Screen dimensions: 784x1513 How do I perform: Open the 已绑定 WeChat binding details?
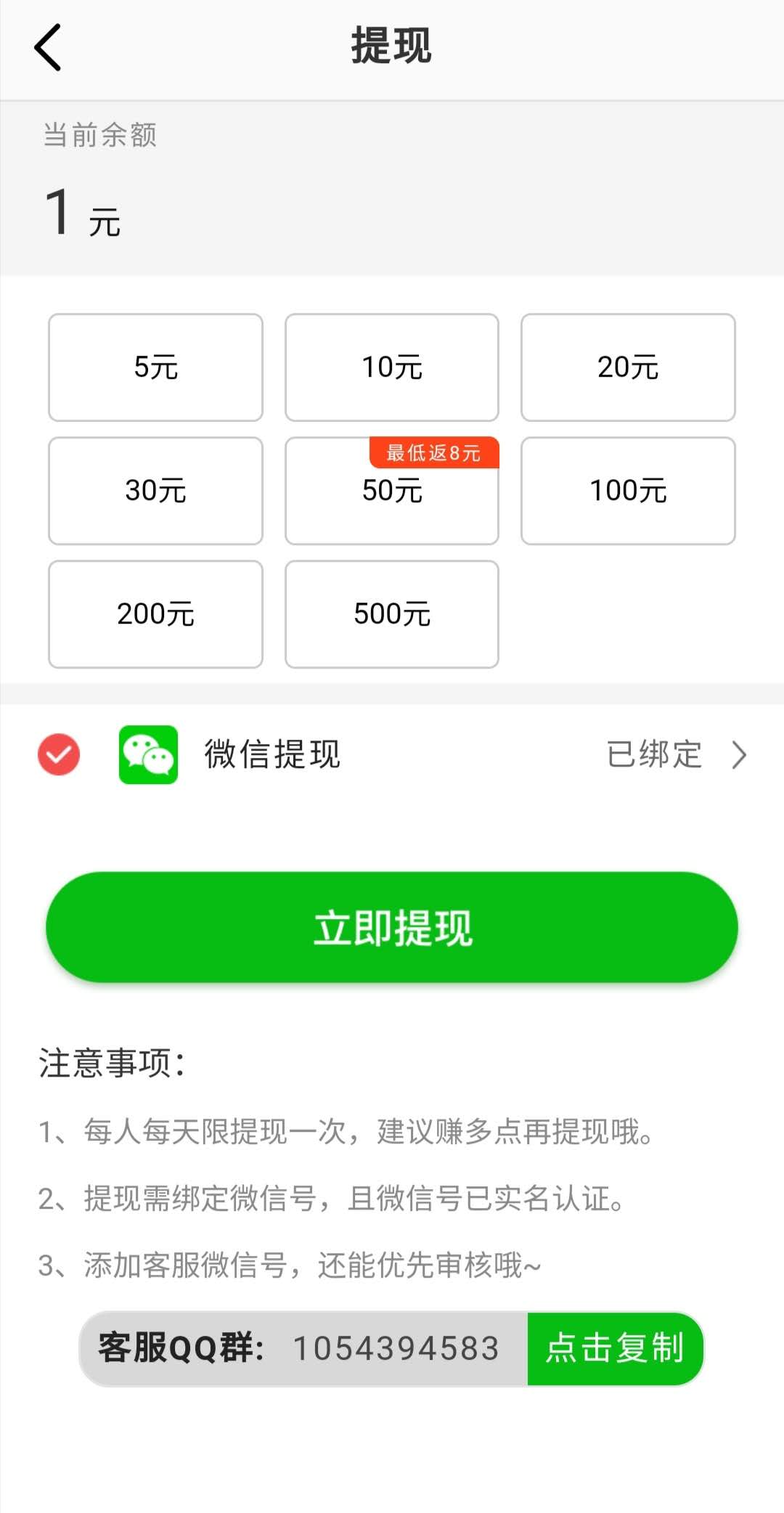coord(677,755)
